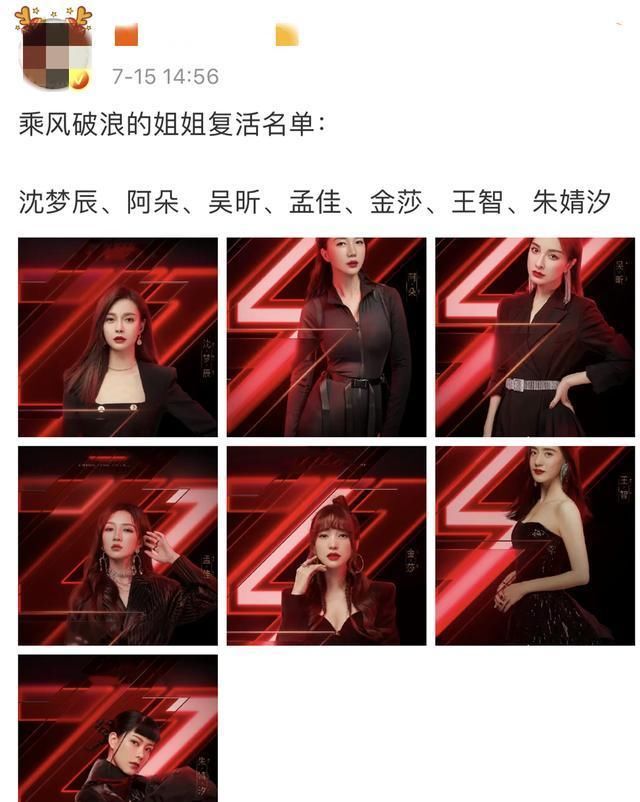Open the photo tile labeled 沈梦辰
This screenshot has height=802, width=640.
[118, 337]
